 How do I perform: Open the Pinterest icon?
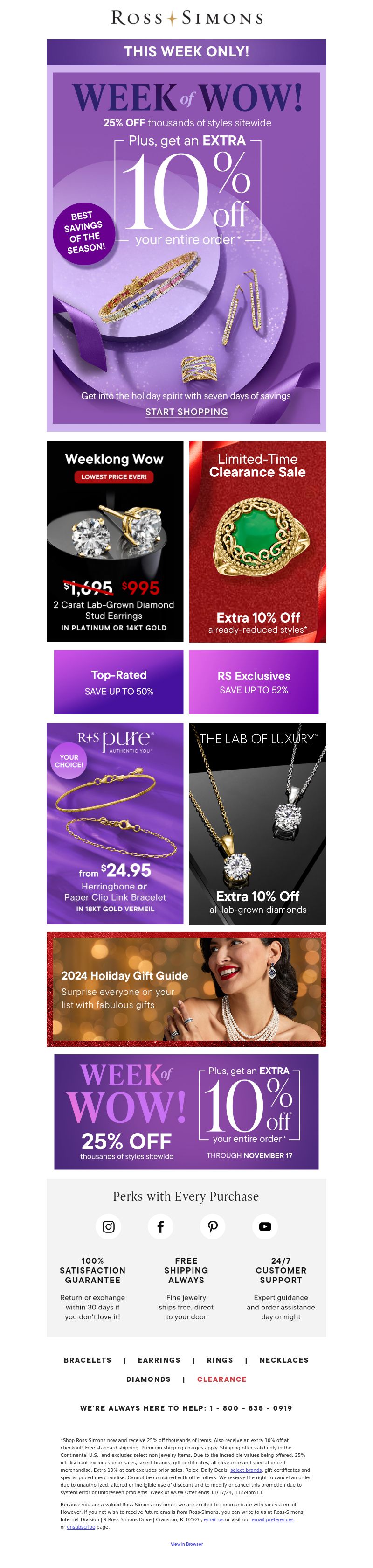pos(213,1226)
